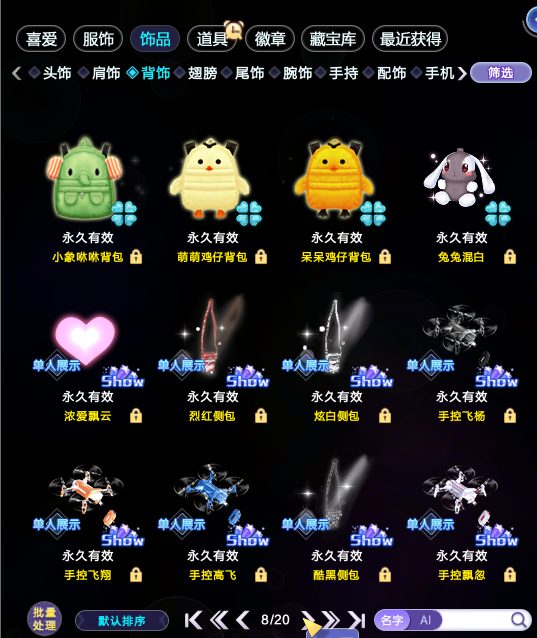This screenshot has height=638, width=537.
Task: Jump to the last page
Action: [x=357, y=620]
